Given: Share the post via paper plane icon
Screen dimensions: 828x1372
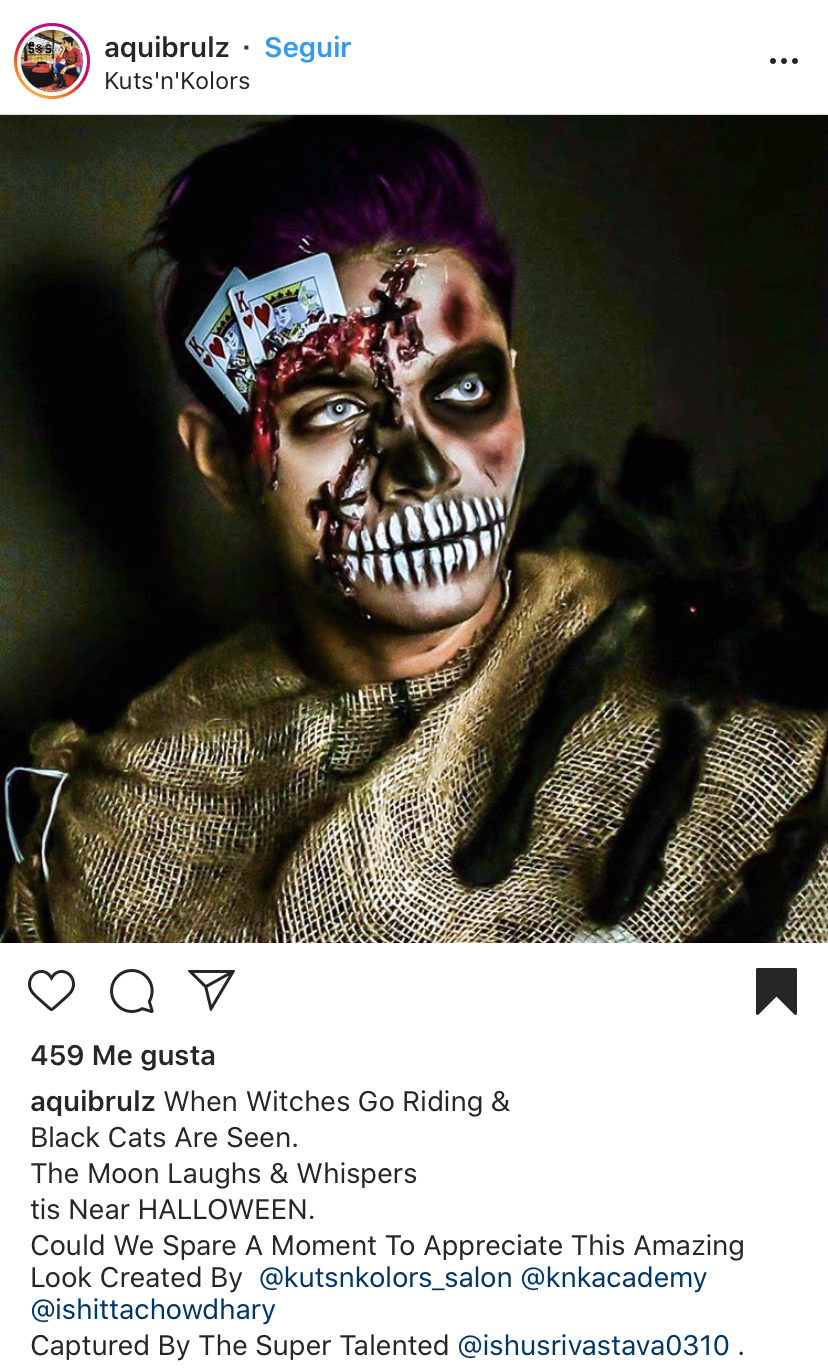Looking at the screenshot, I should point(211,990).
